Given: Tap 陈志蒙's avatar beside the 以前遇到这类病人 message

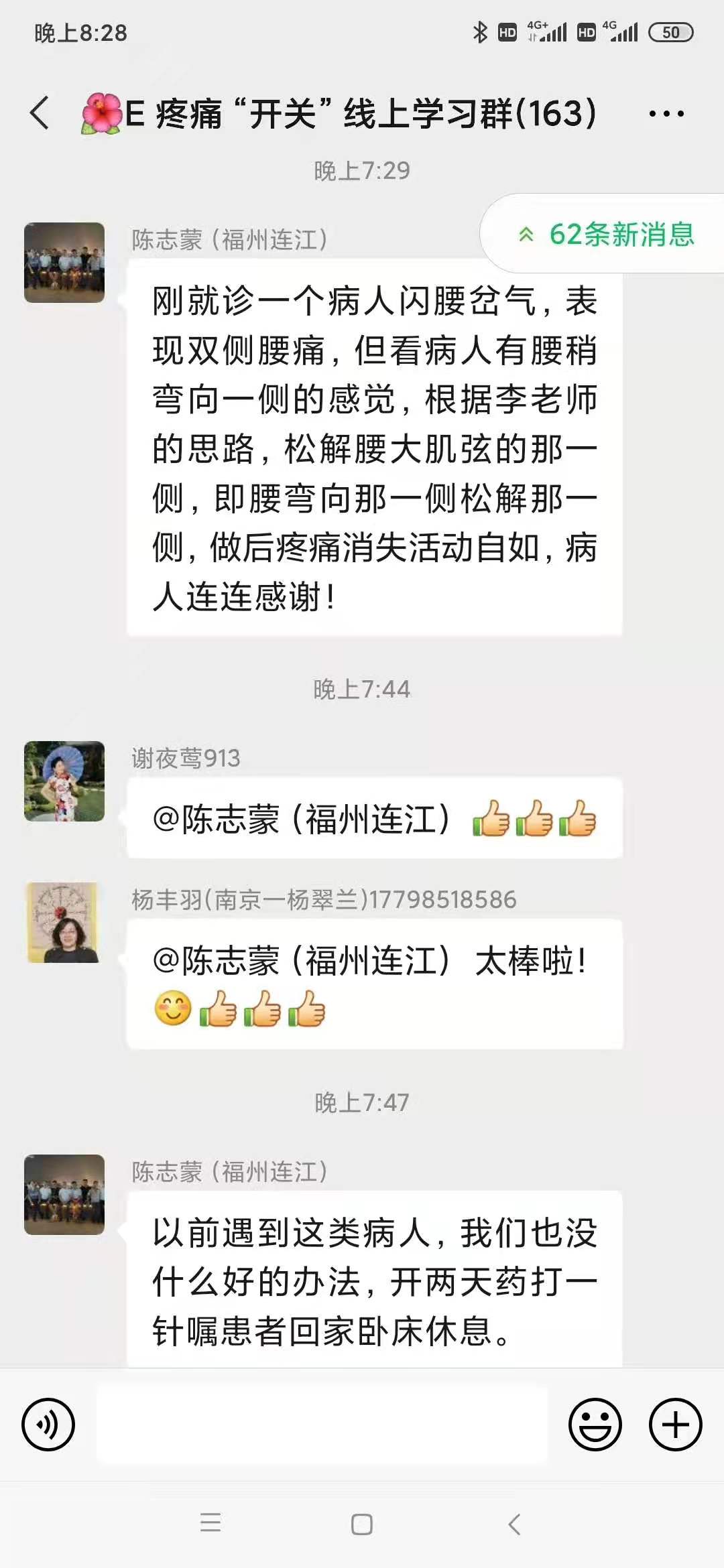Looking at the screenshot, I should (x=64, y=1195).
